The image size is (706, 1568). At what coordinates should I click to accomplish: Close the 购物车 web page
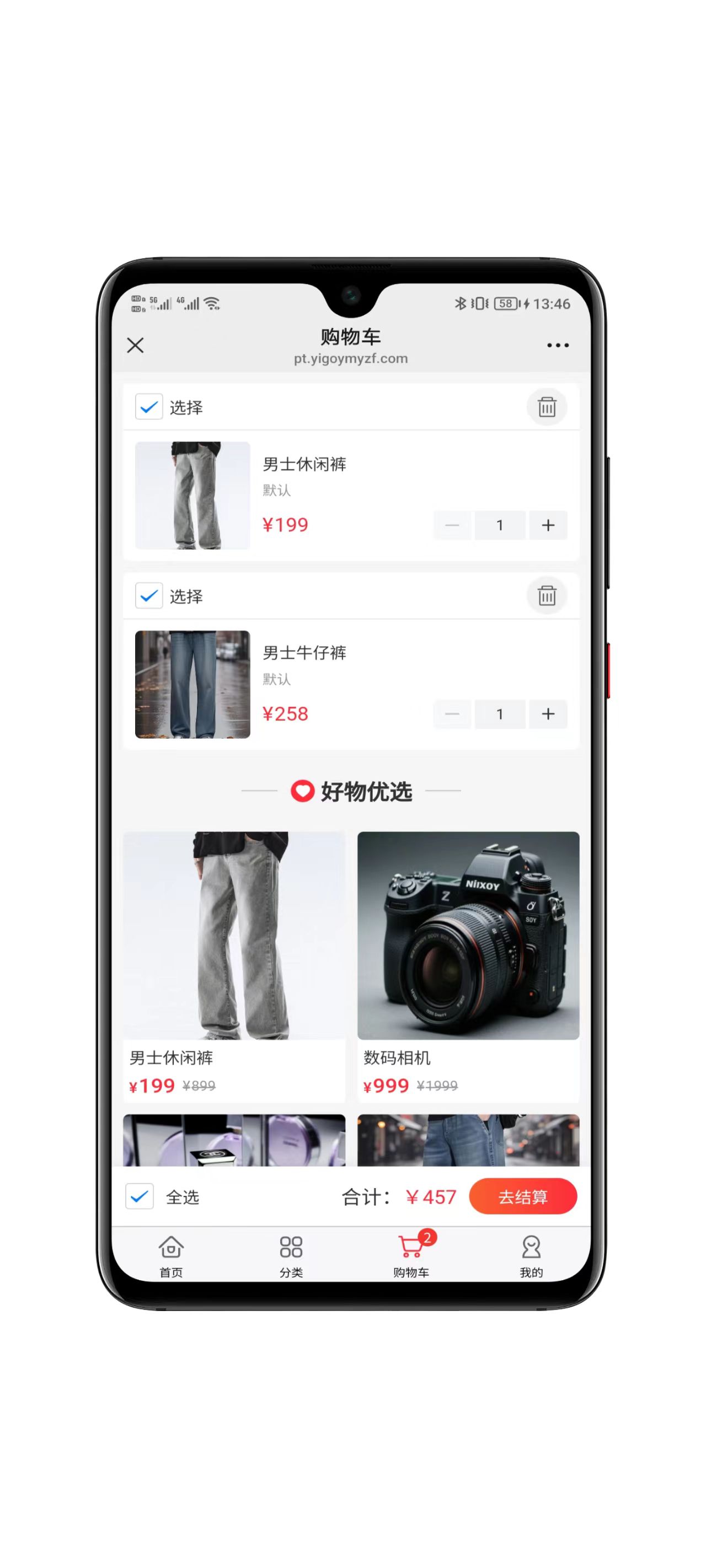pos(135,345)
